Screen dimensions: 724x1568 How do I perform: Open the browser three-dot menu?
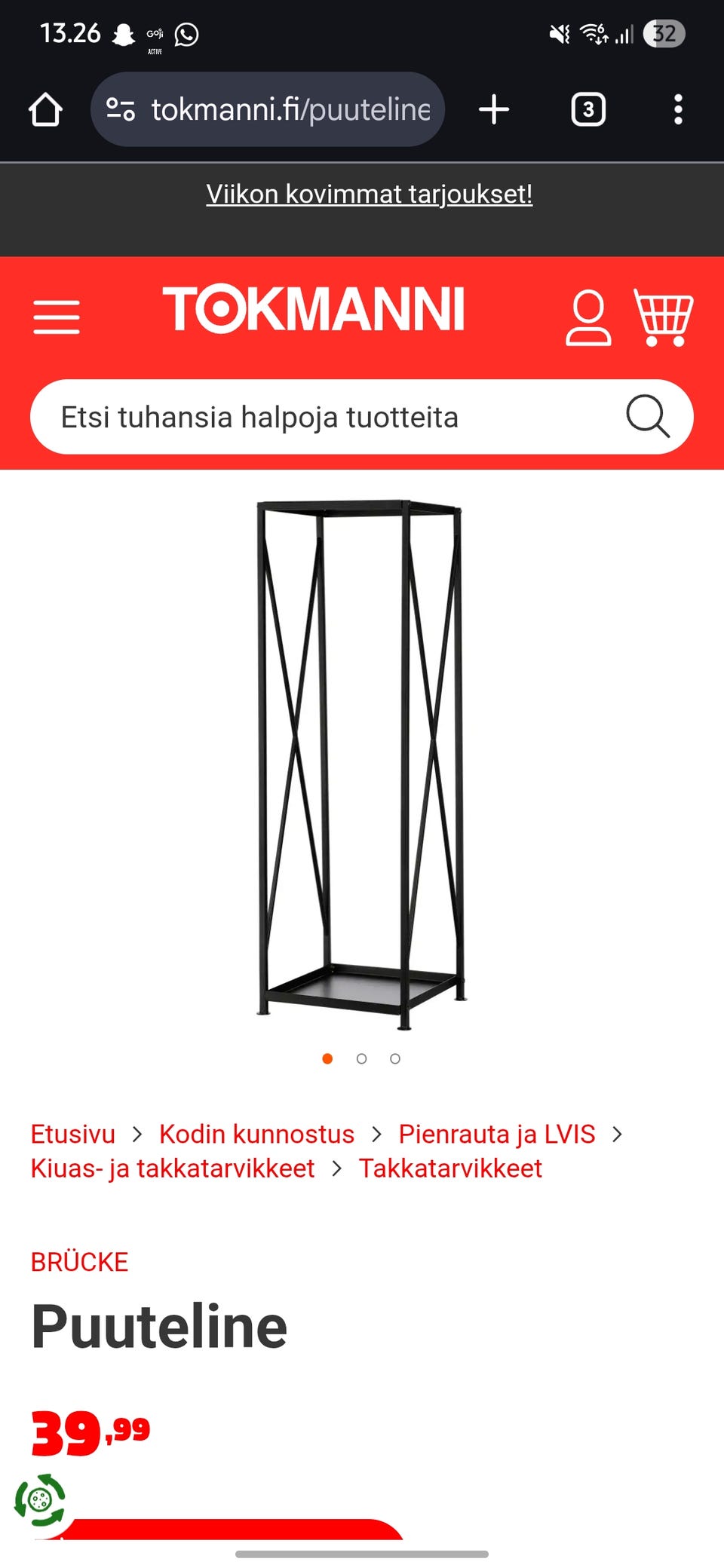[x=678, y=109]
